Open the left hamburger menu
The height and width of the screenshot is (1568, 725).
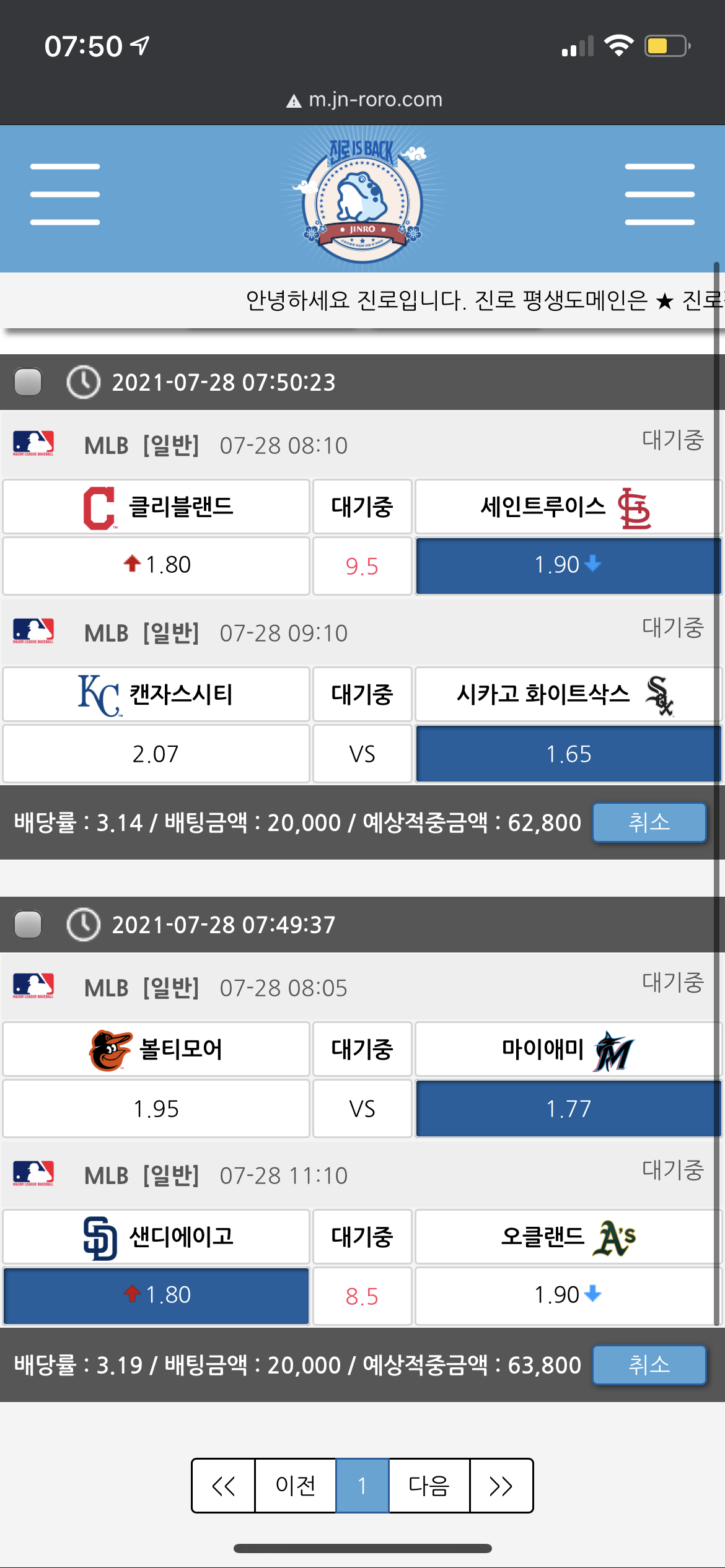(x=65, y=194)
